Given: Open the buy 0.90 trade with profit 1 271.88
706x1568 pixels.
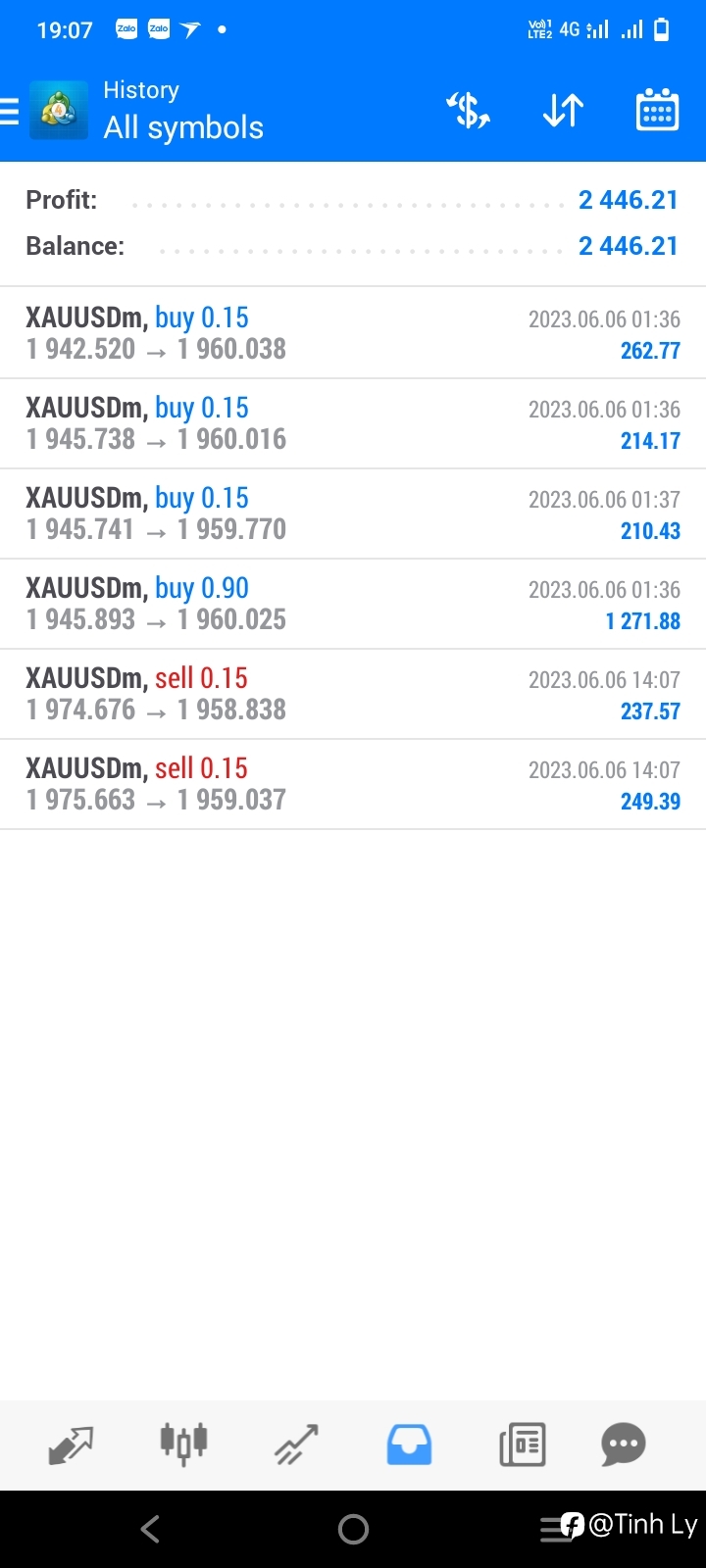Looking at the screenshot, I should click(353, 604).
